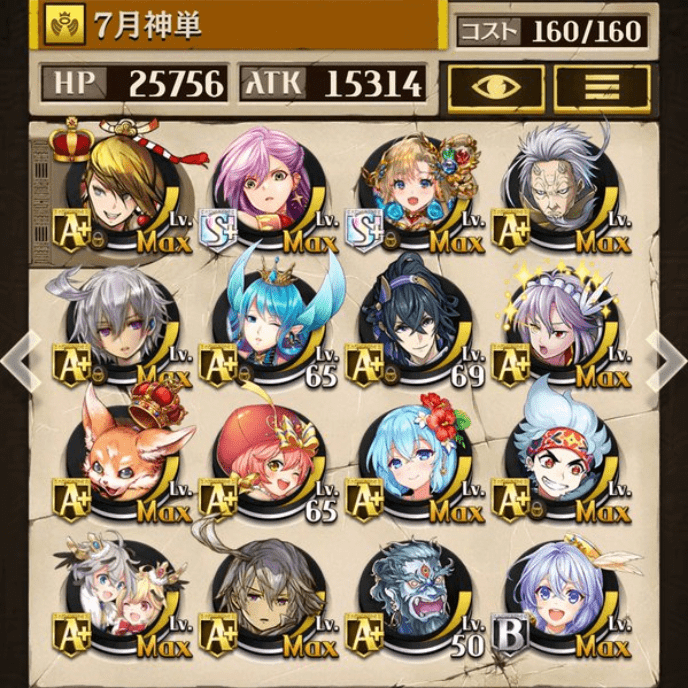
Task: Open the blue-haired girl with hibiscus flower
Action: 412,452
